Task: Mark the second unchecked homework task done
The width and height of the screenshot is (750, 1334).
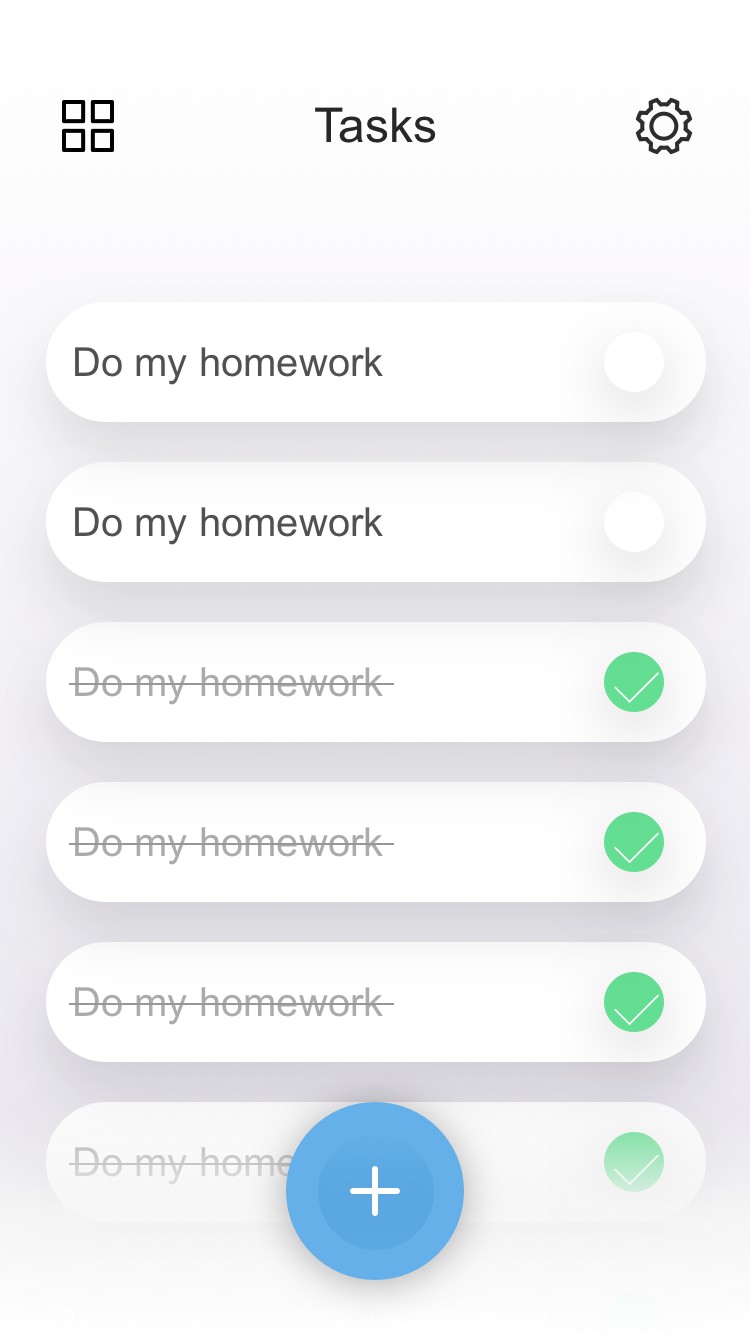Action: (634, 522)
